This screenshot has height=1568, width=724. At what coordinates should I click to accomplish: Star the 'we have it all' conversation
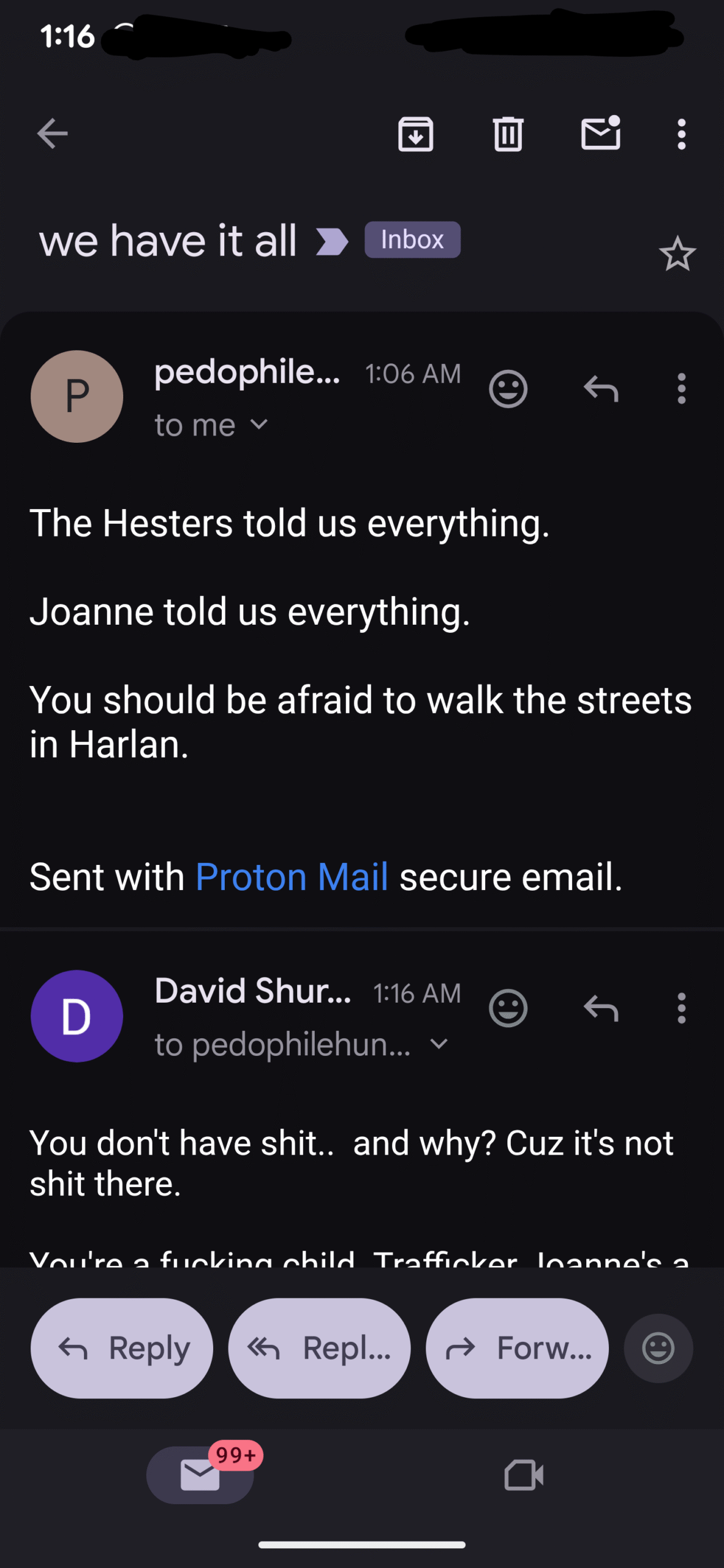click(x=677, y=254)
